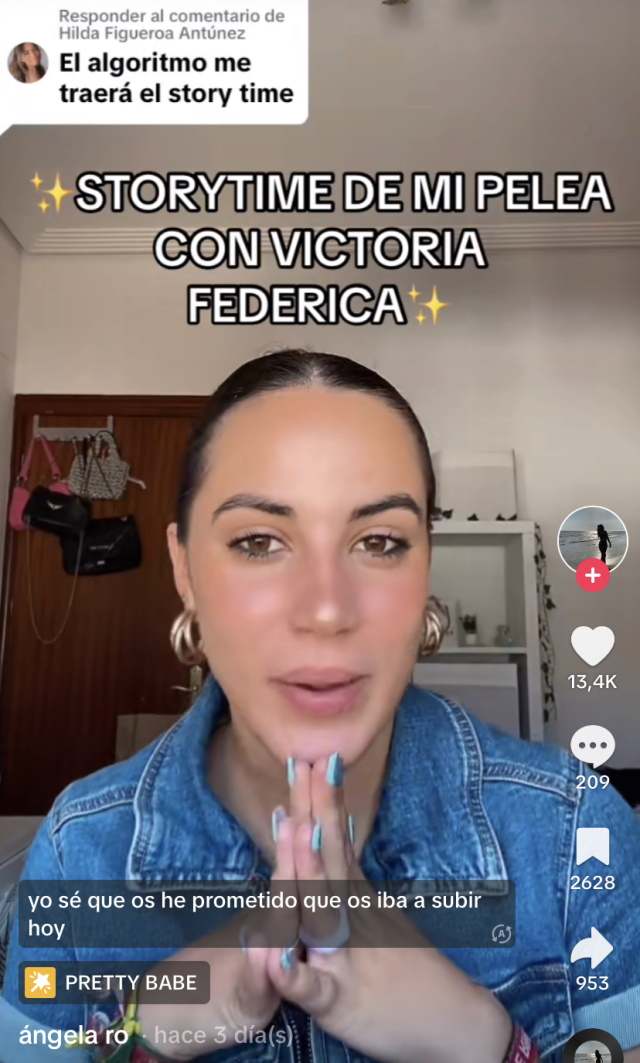
Task: Open the spinning sound disc
Action: (x=592, y=1050)
